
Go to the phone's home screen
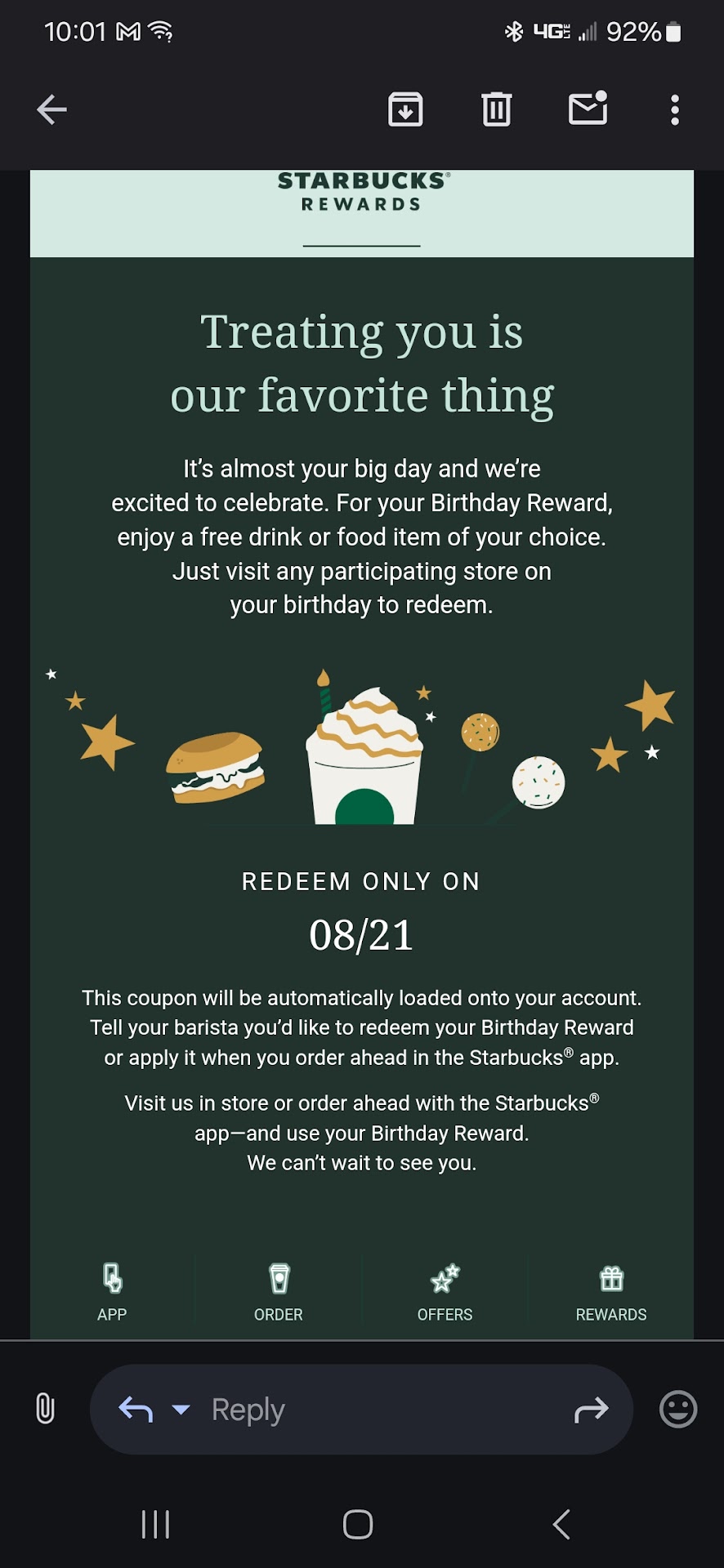[358, 1524]
